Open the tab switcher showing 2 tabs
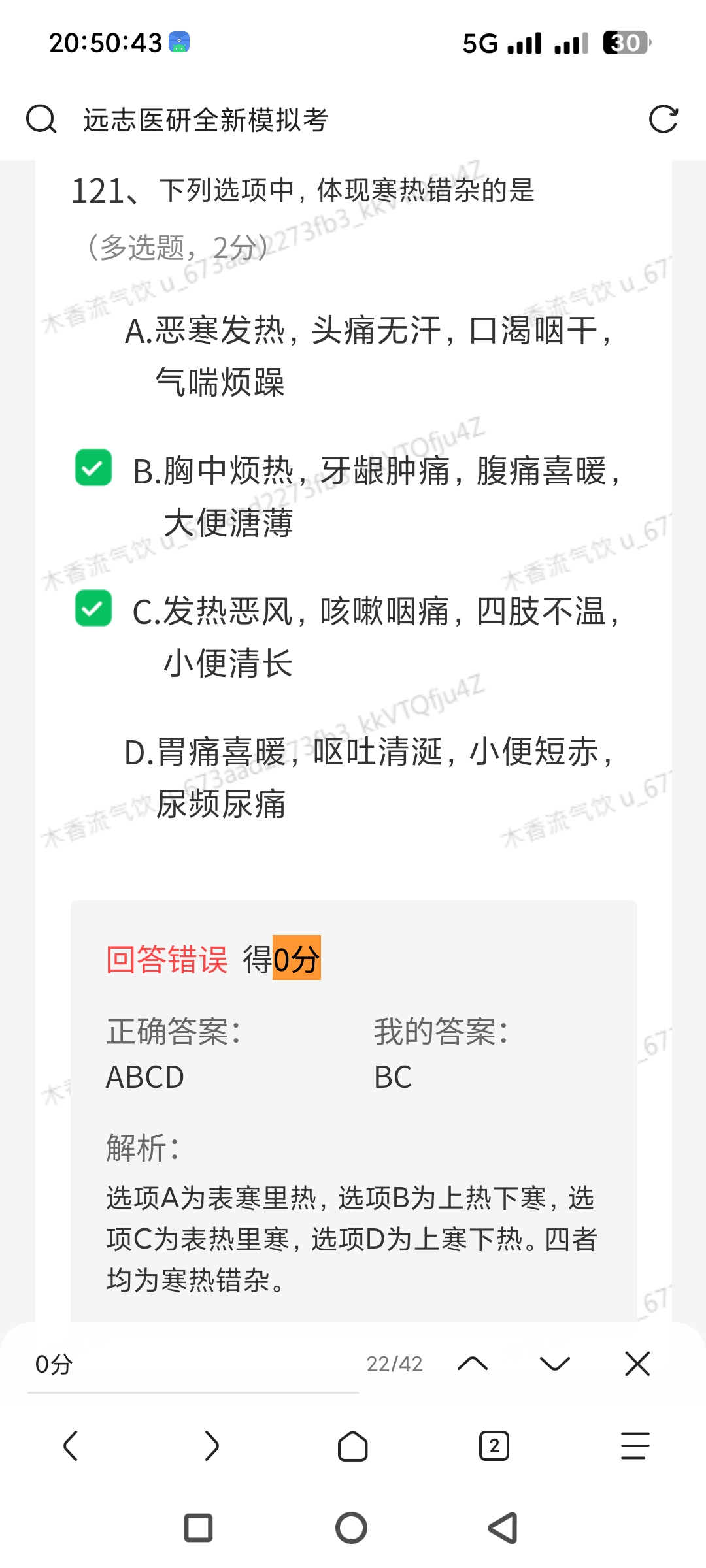 pyautogui.click(x=494, y=1445)
